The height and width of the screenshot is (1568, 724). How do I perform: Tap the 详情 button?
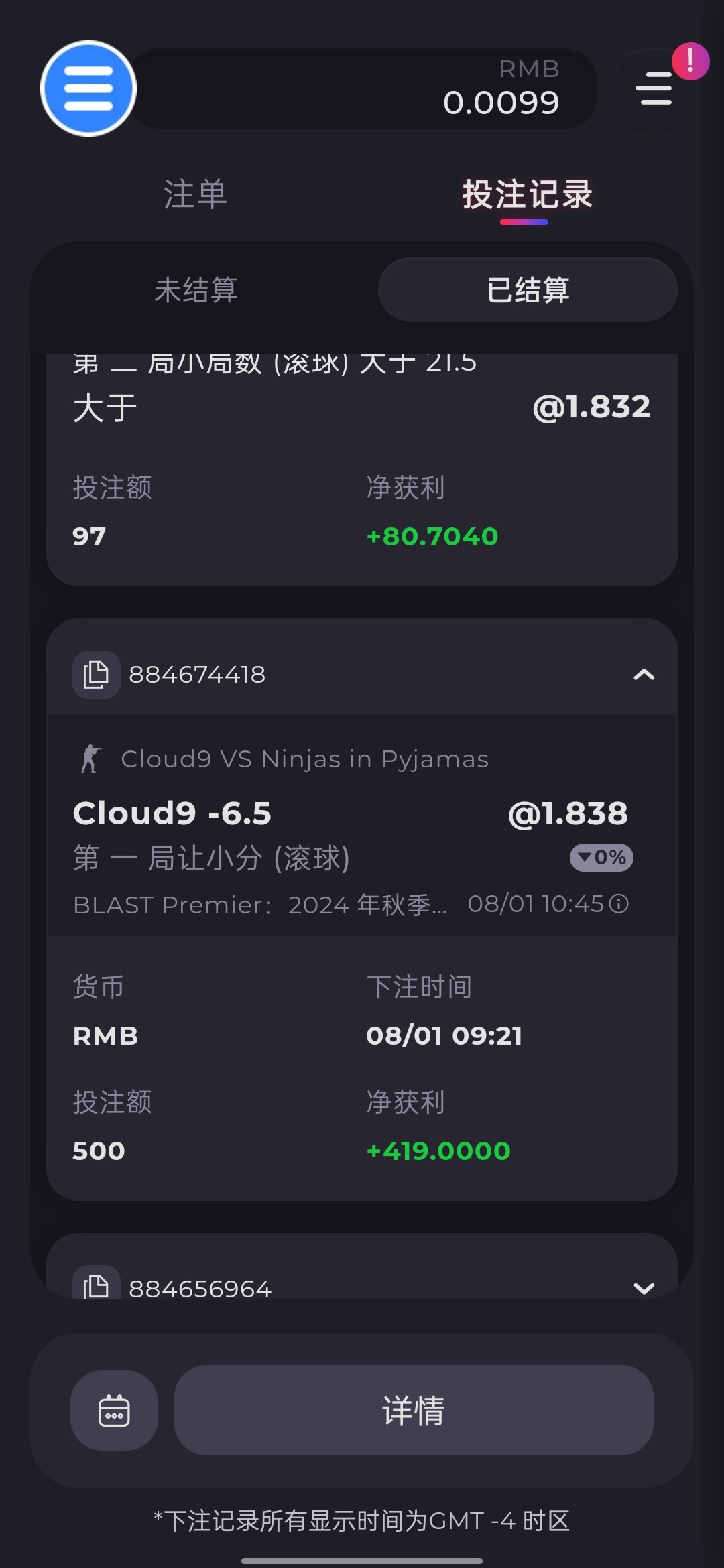point(414,1410)
